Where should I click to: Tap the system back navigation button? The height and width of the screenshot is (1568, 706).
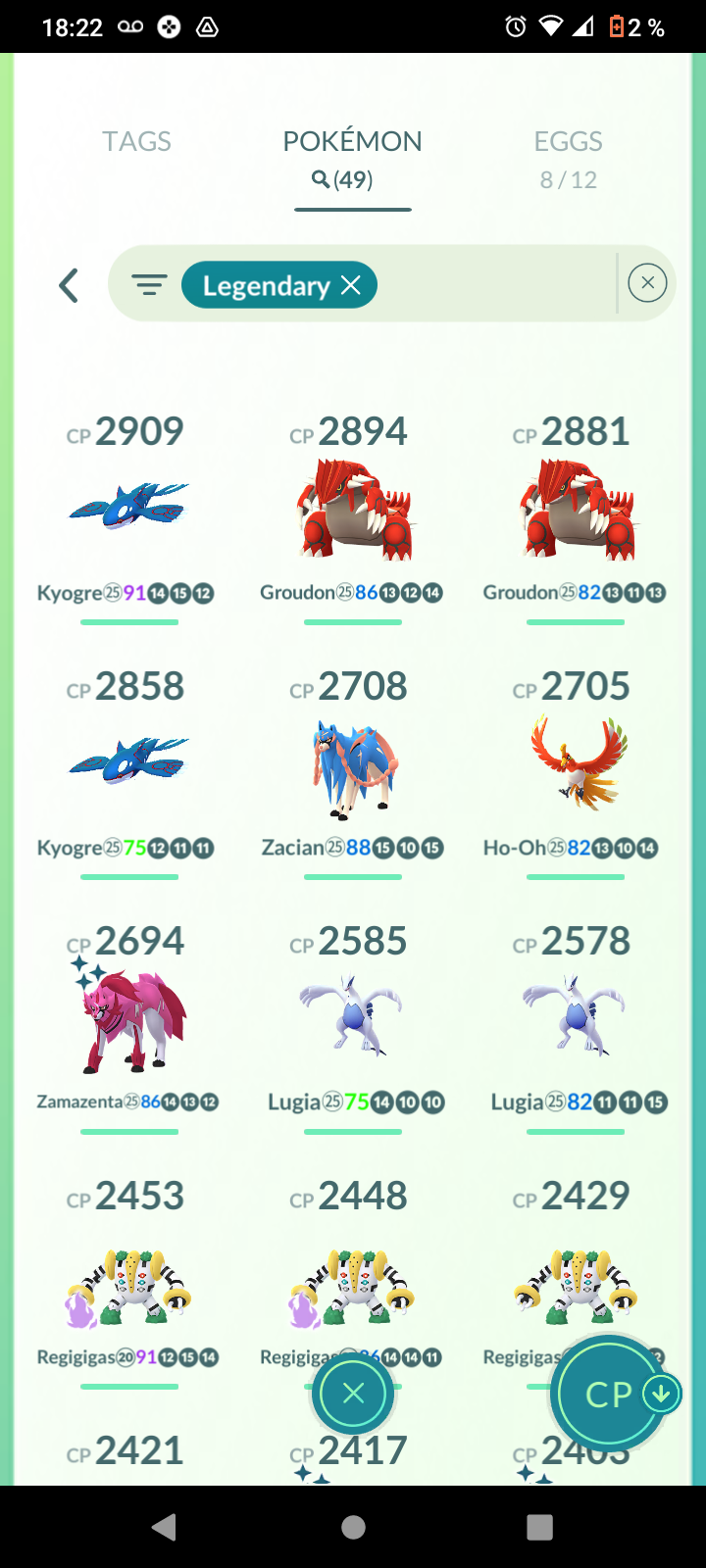tap(165, 1527)
